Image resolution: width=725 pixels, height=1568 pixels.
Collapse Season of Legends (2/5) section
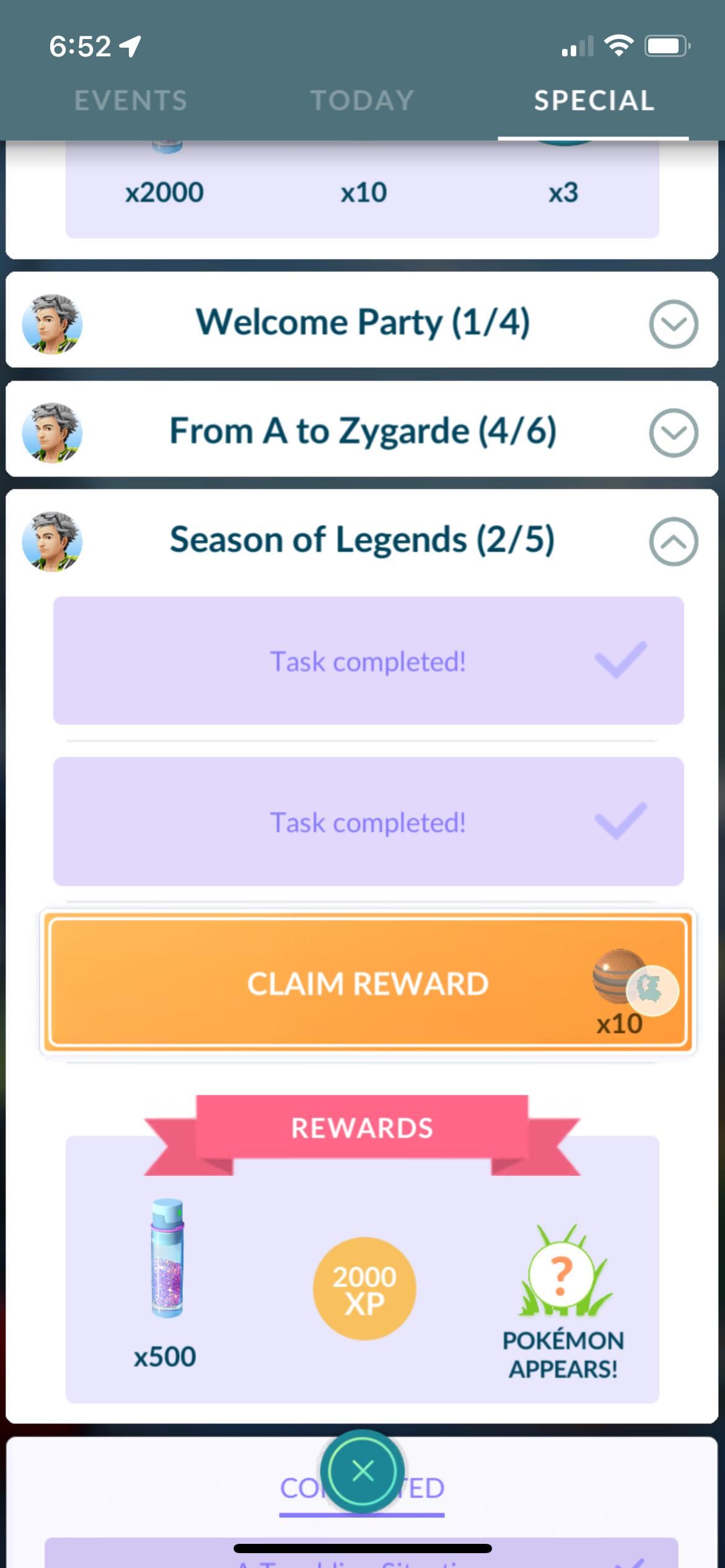[673, 541]
